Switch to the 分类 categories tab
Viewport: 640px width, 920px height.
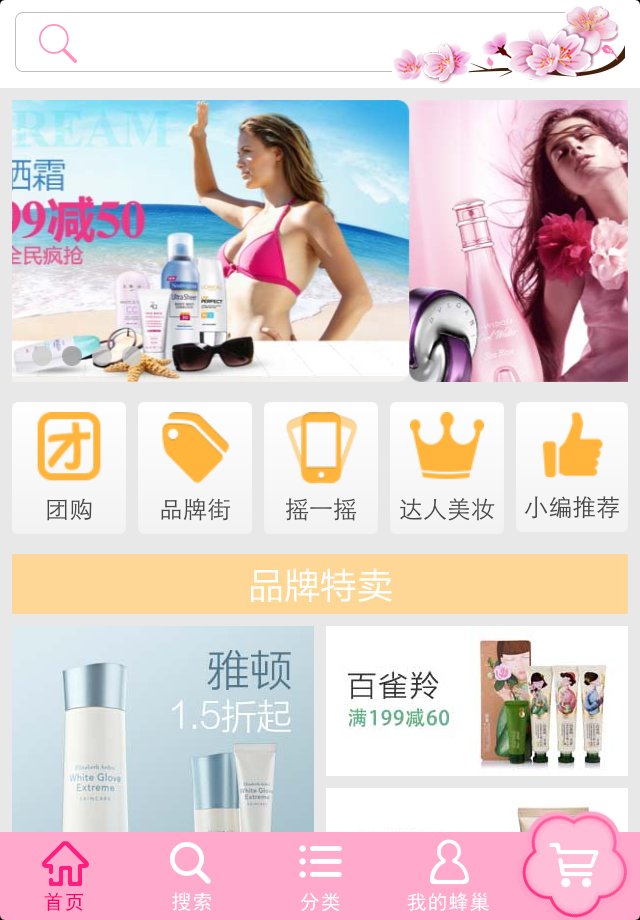click(320, 876)
